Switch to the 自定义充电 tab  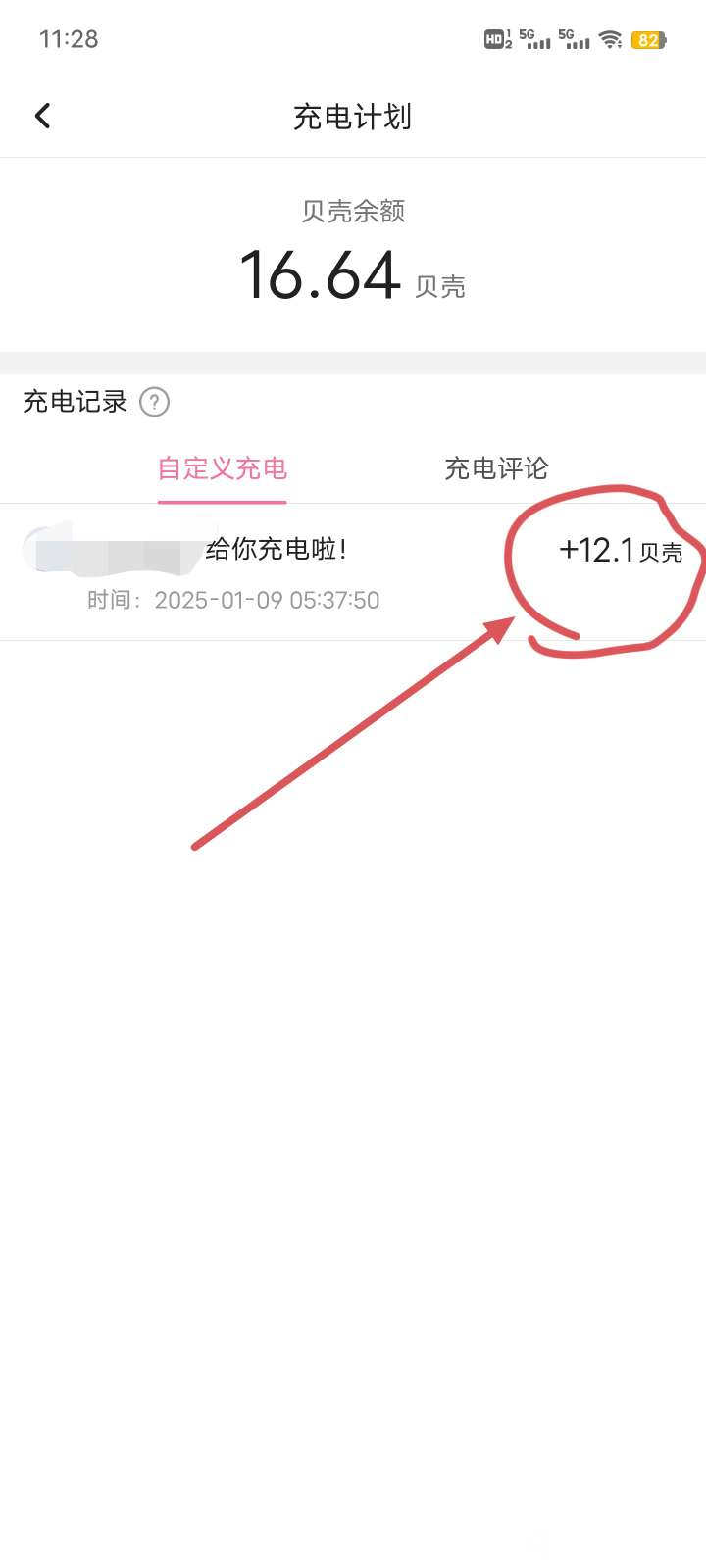(x=223, y=468)
